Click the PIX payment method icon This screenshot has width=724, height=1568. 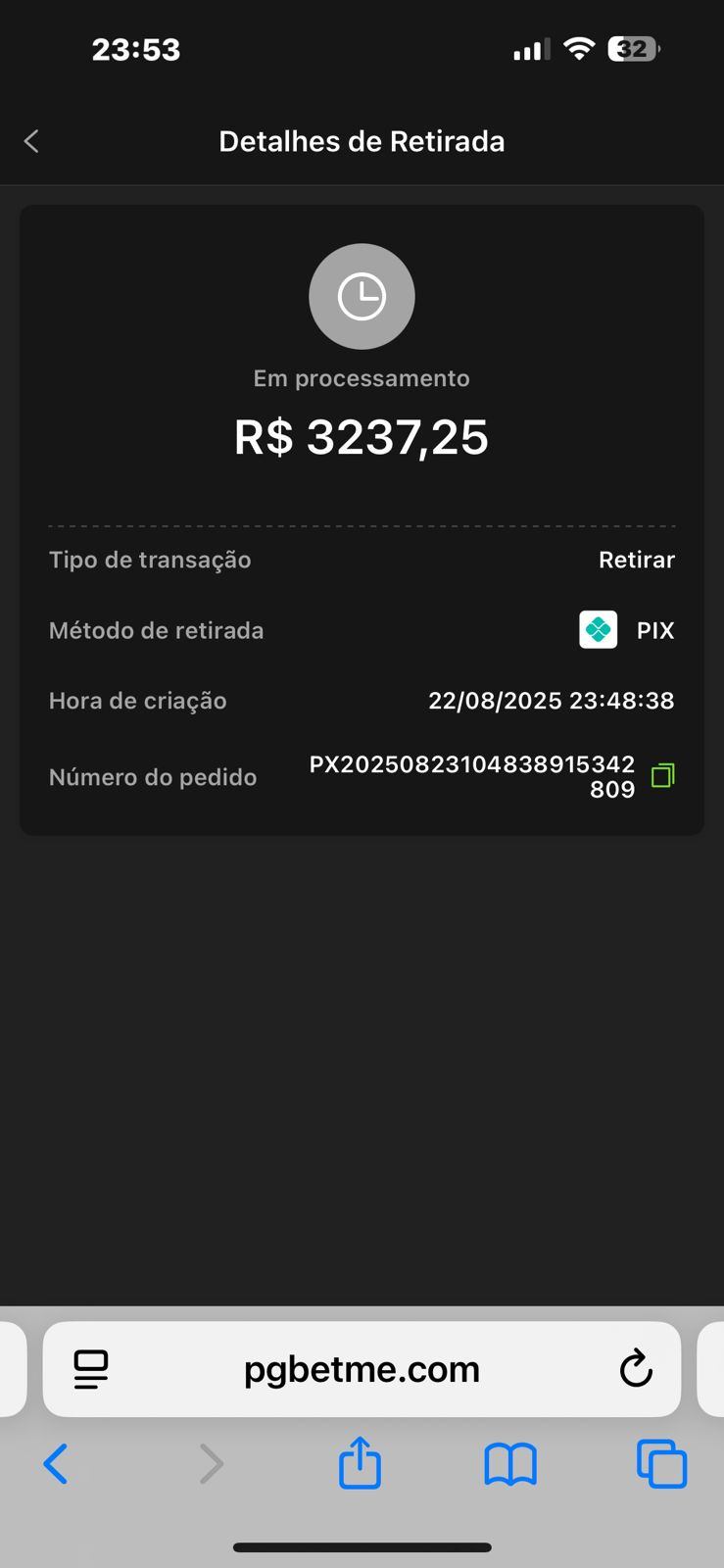click(598, 630)
